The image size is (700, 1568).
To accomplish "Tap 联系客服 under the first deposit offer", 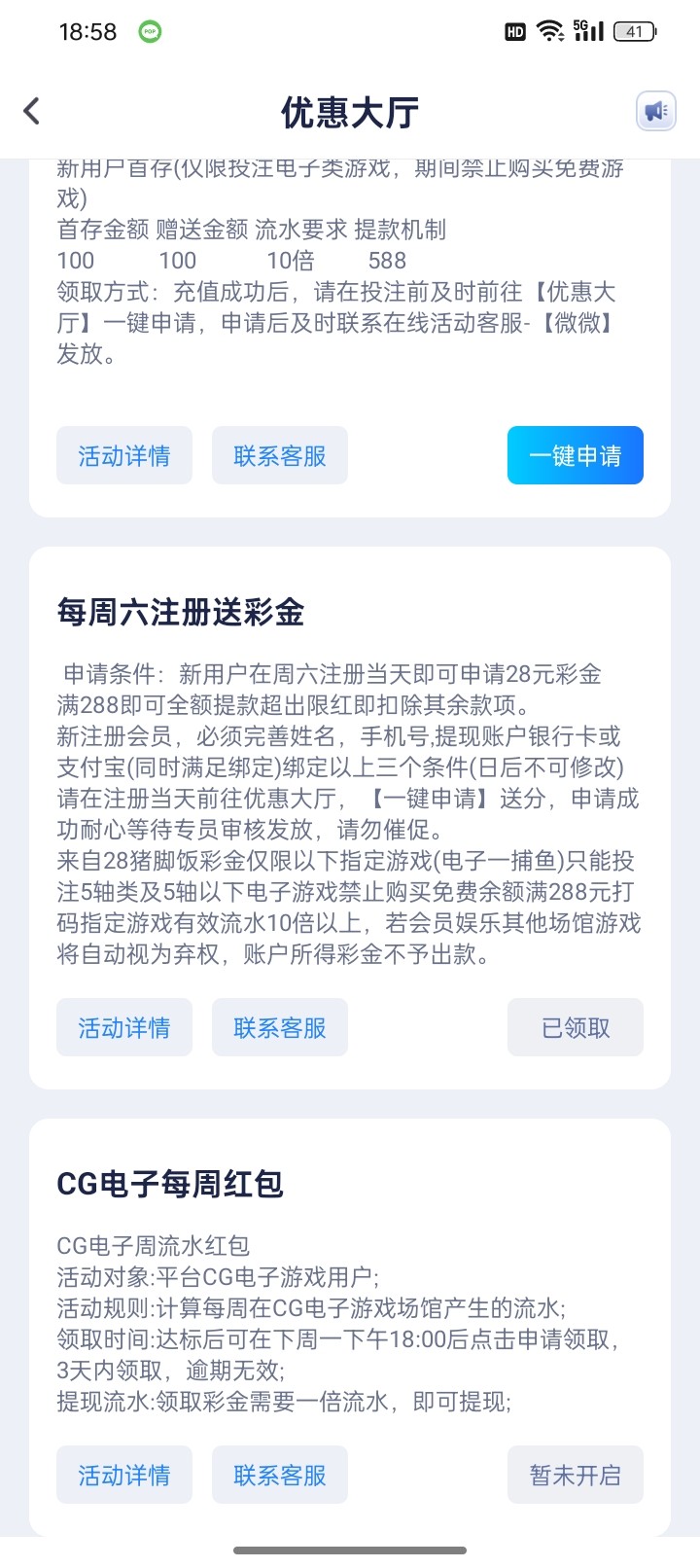I will click(x=280, y=455).
